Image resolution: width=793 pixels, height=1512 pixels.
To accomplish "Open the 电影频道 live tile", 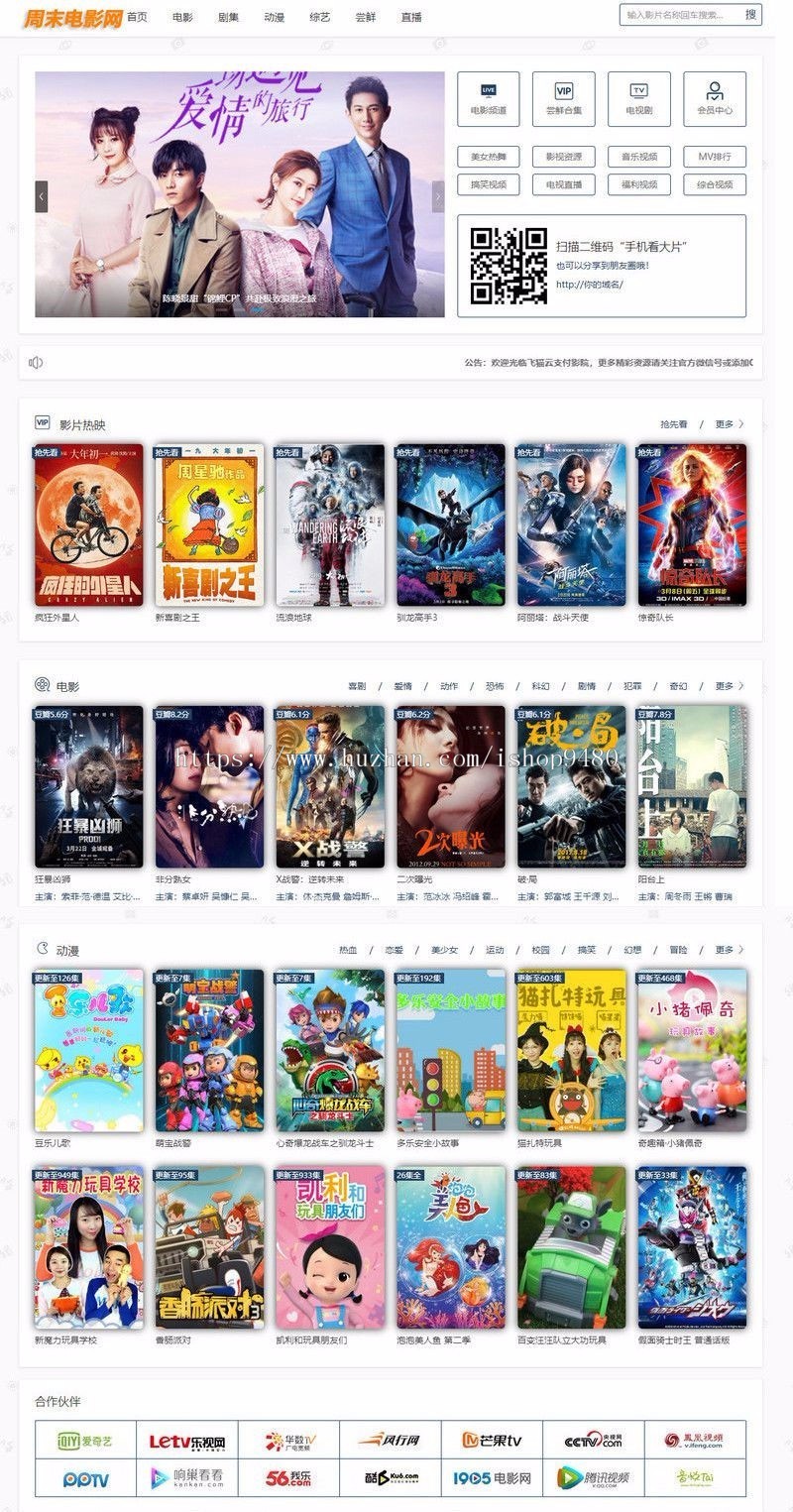I will point(488,99).
